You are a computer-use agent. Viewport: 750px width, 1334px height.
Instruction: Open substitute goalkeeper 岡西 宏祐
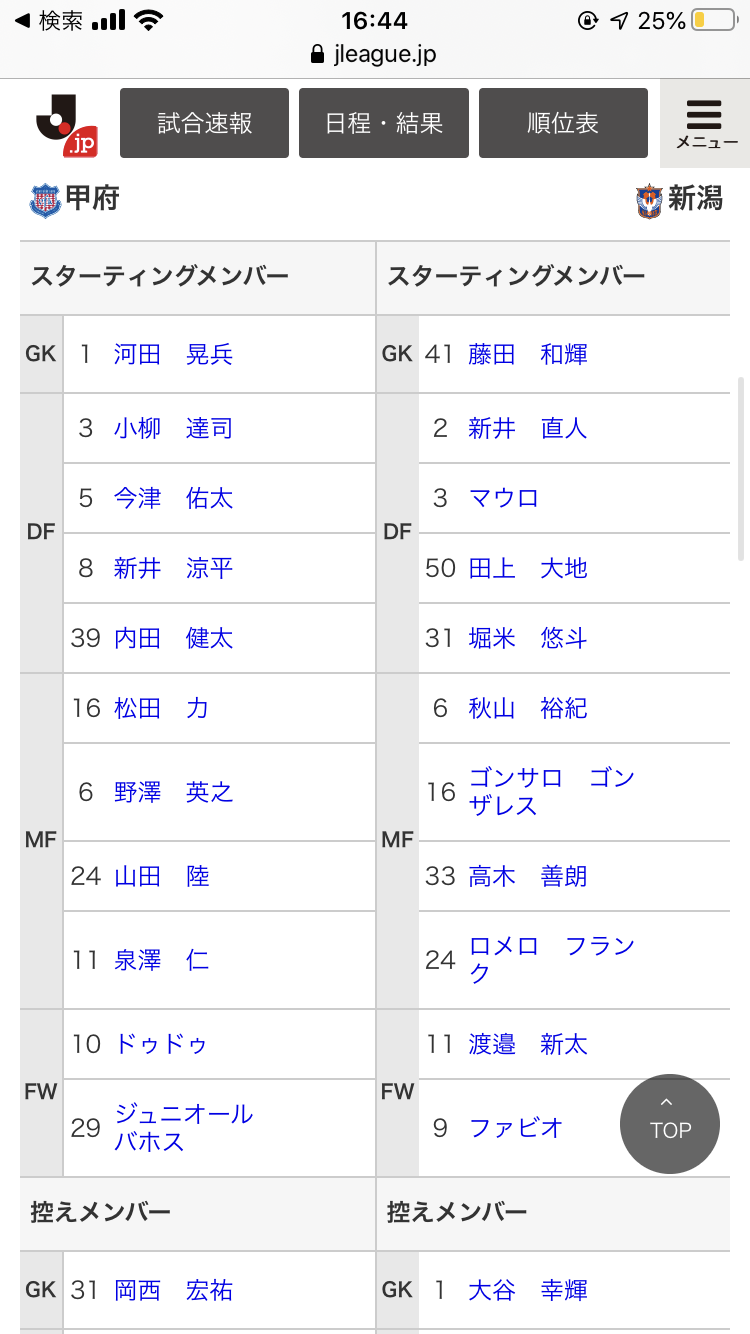[x=173, y=1290]
